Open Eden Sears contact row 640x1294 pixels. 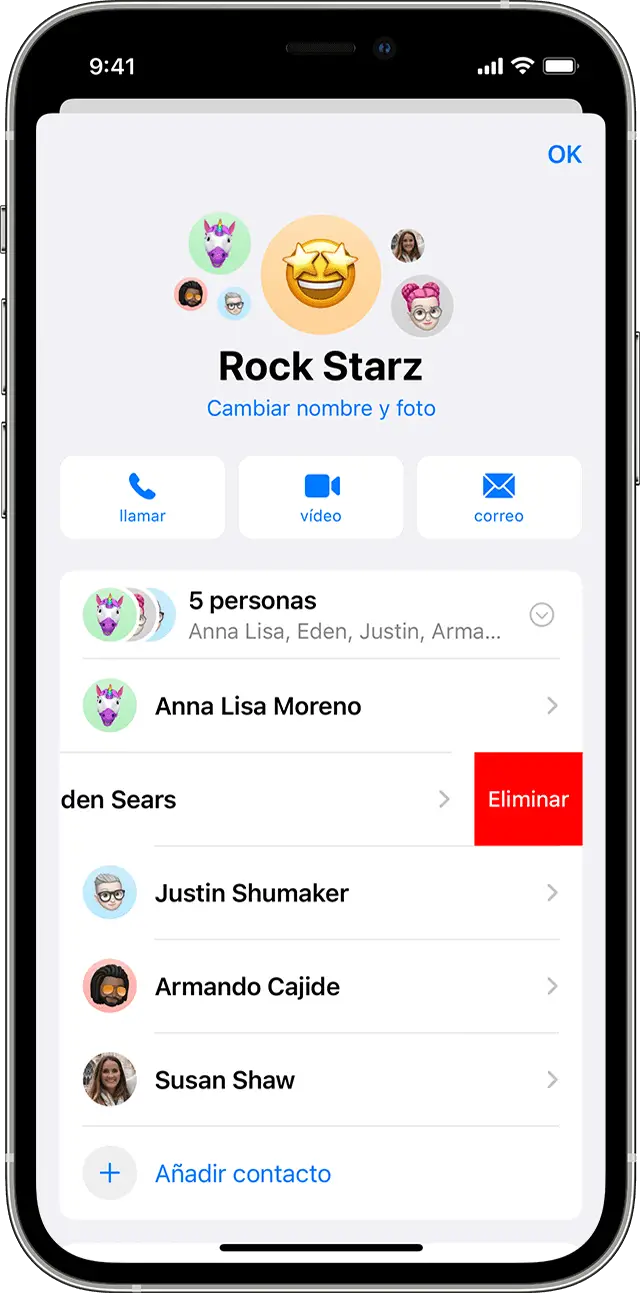[250, 799]
